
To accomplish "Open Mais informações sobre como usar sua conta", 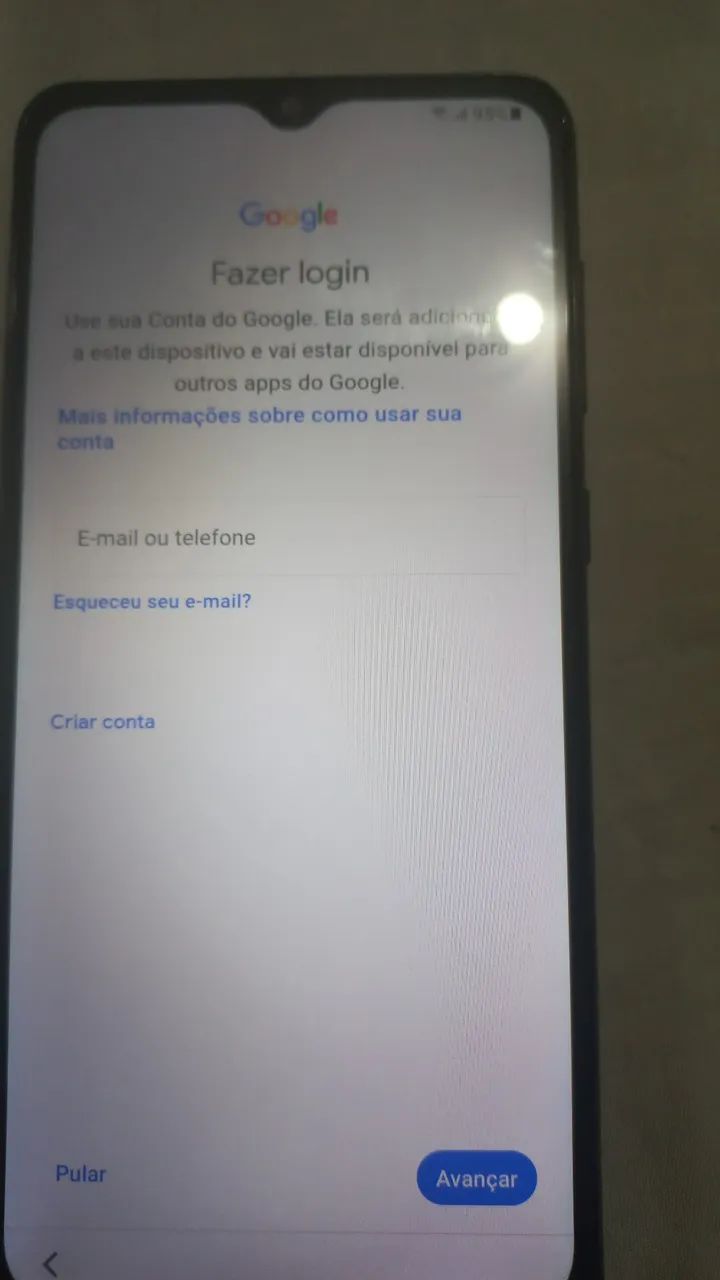I will (x=259, y=416).
